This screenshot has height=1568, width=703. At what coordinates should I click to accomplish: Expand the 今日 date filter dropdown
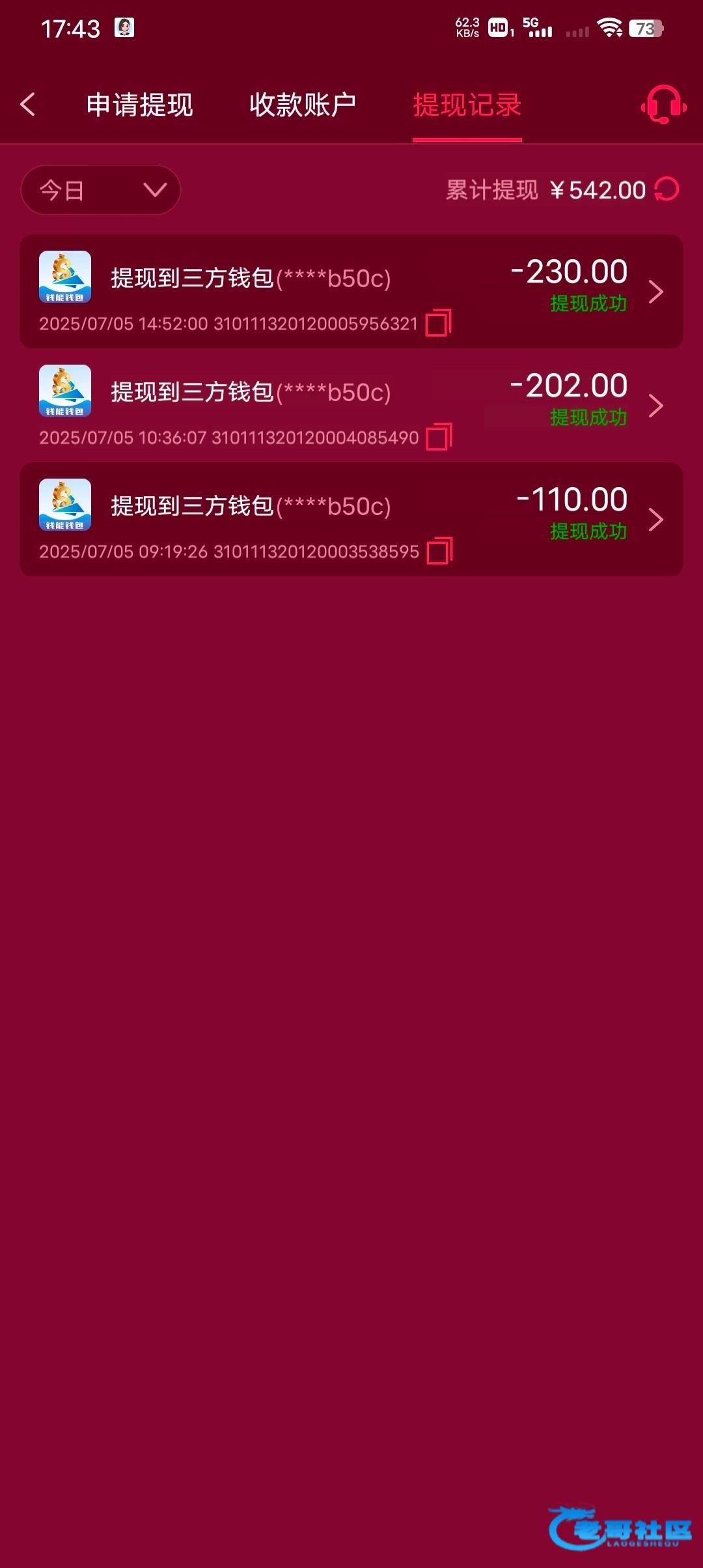(x=100, y=190)
